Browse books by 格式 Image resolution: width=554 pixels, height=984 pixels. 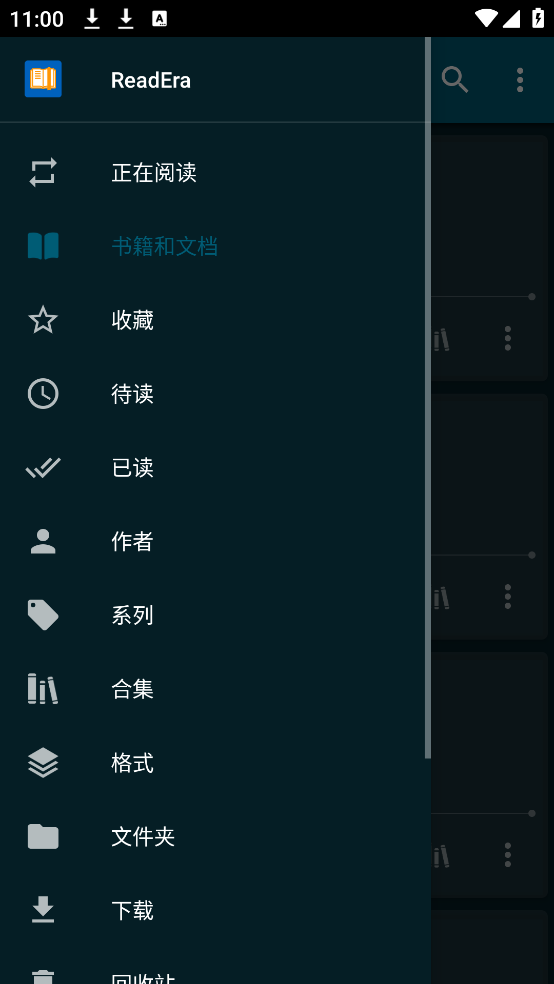click(x=215, y=763)
